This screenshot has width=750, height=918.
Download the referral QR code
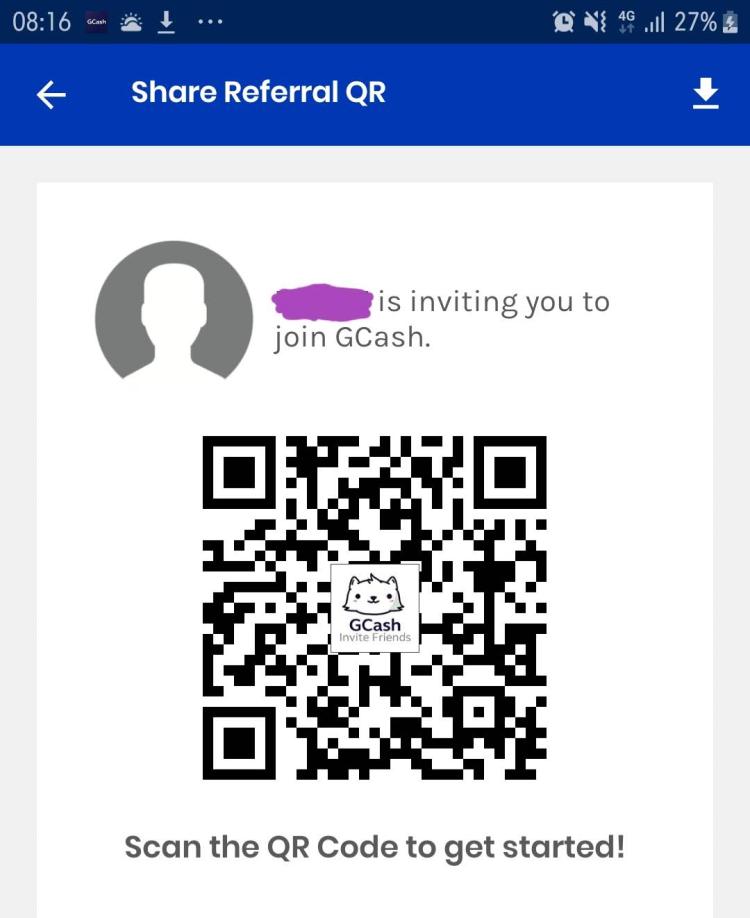click(705, 94)
